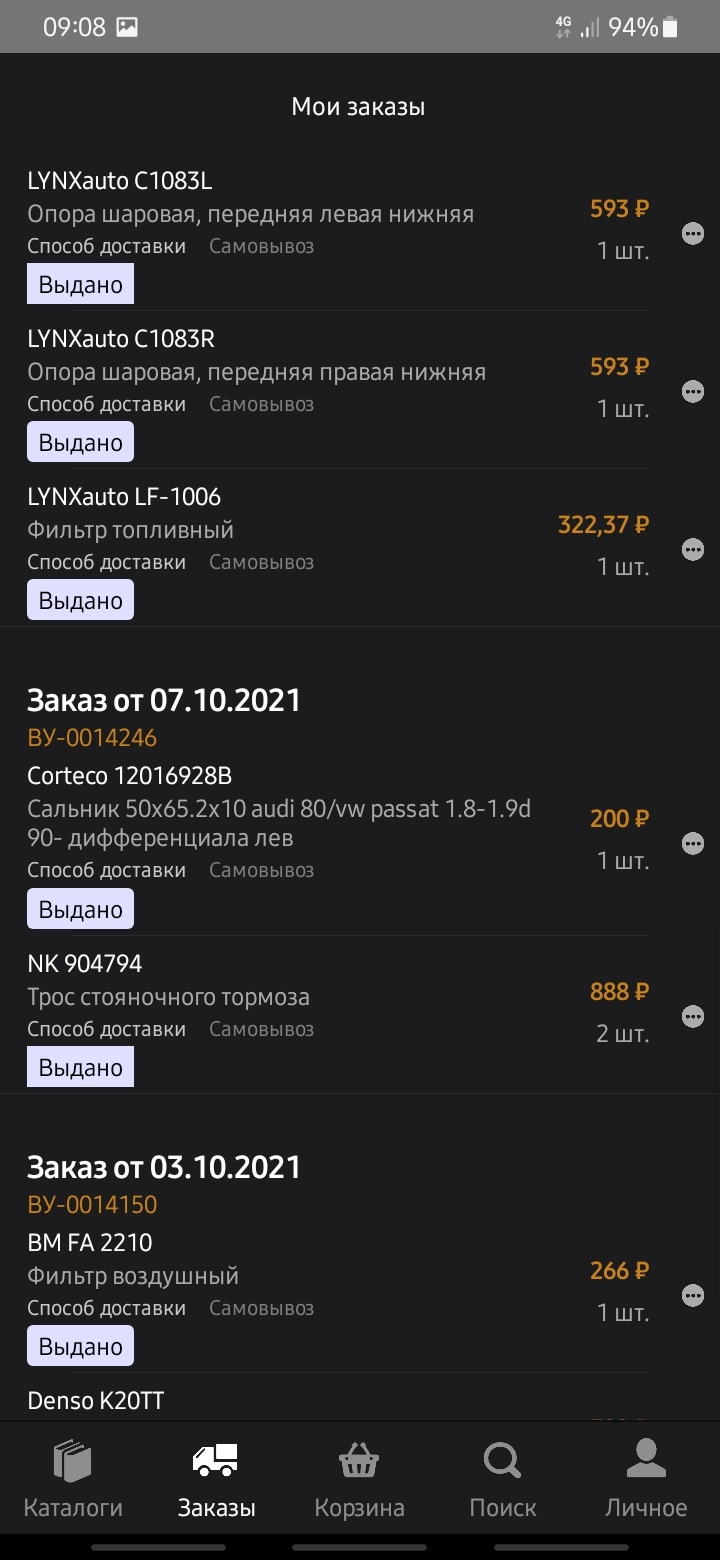Open more options for BM FA 2210
Viewport: 720px width, 1560px height.
click(692, 1295)
